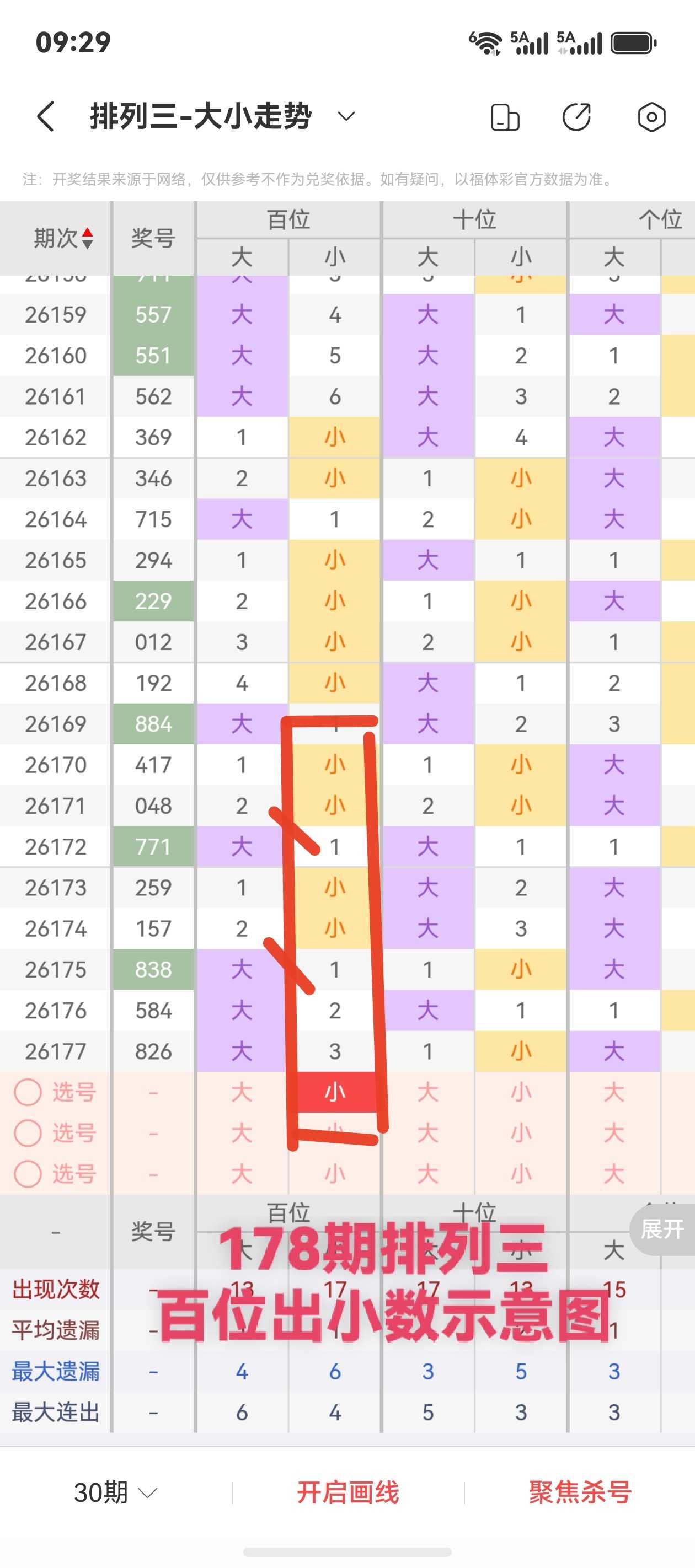This screenshot has height=1568, width=695.
Task: Open 聚焦杀号 feature
Action: 580,1492
